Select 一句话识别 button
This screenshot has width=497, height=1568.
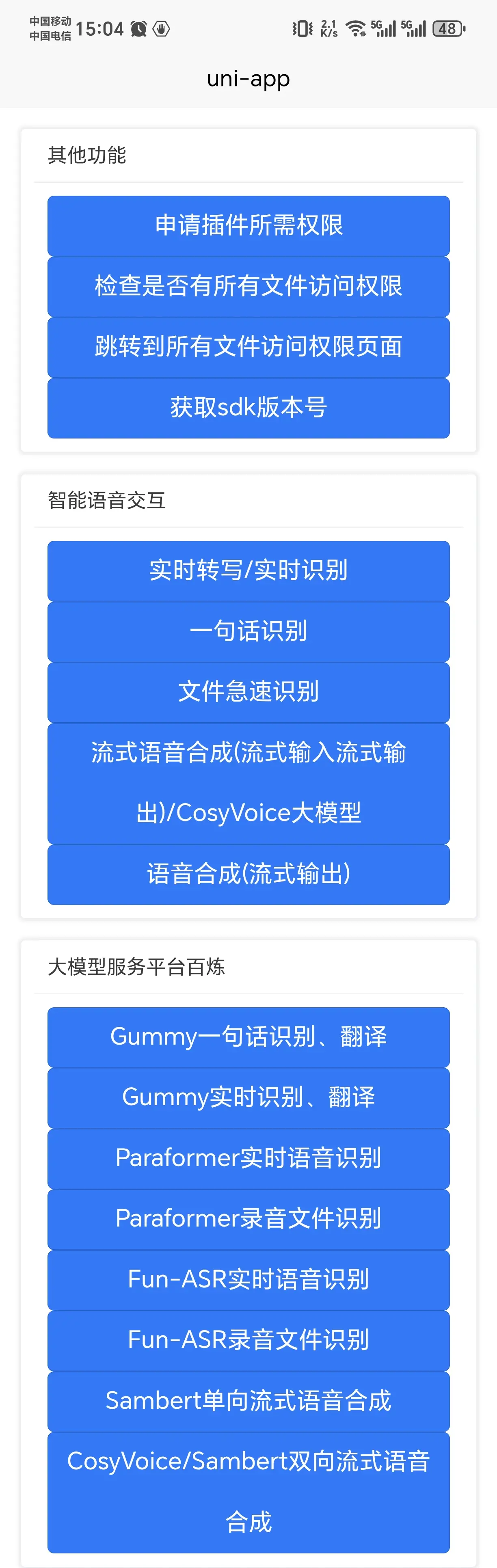pyautogui.click(x=248, y=631)
